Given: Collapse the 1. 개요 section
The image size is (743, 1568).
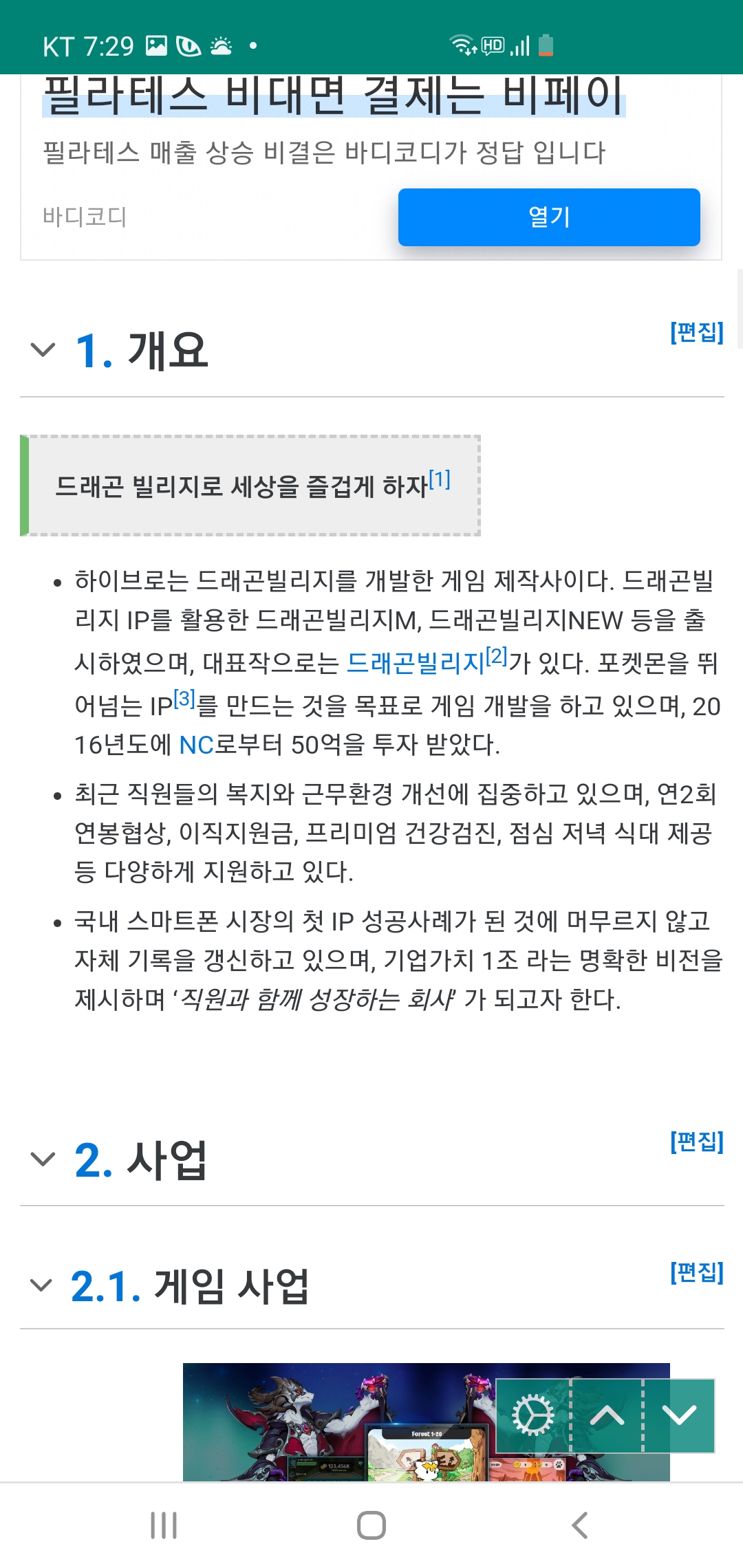Looking at the screenshot, I should (43, 350).
